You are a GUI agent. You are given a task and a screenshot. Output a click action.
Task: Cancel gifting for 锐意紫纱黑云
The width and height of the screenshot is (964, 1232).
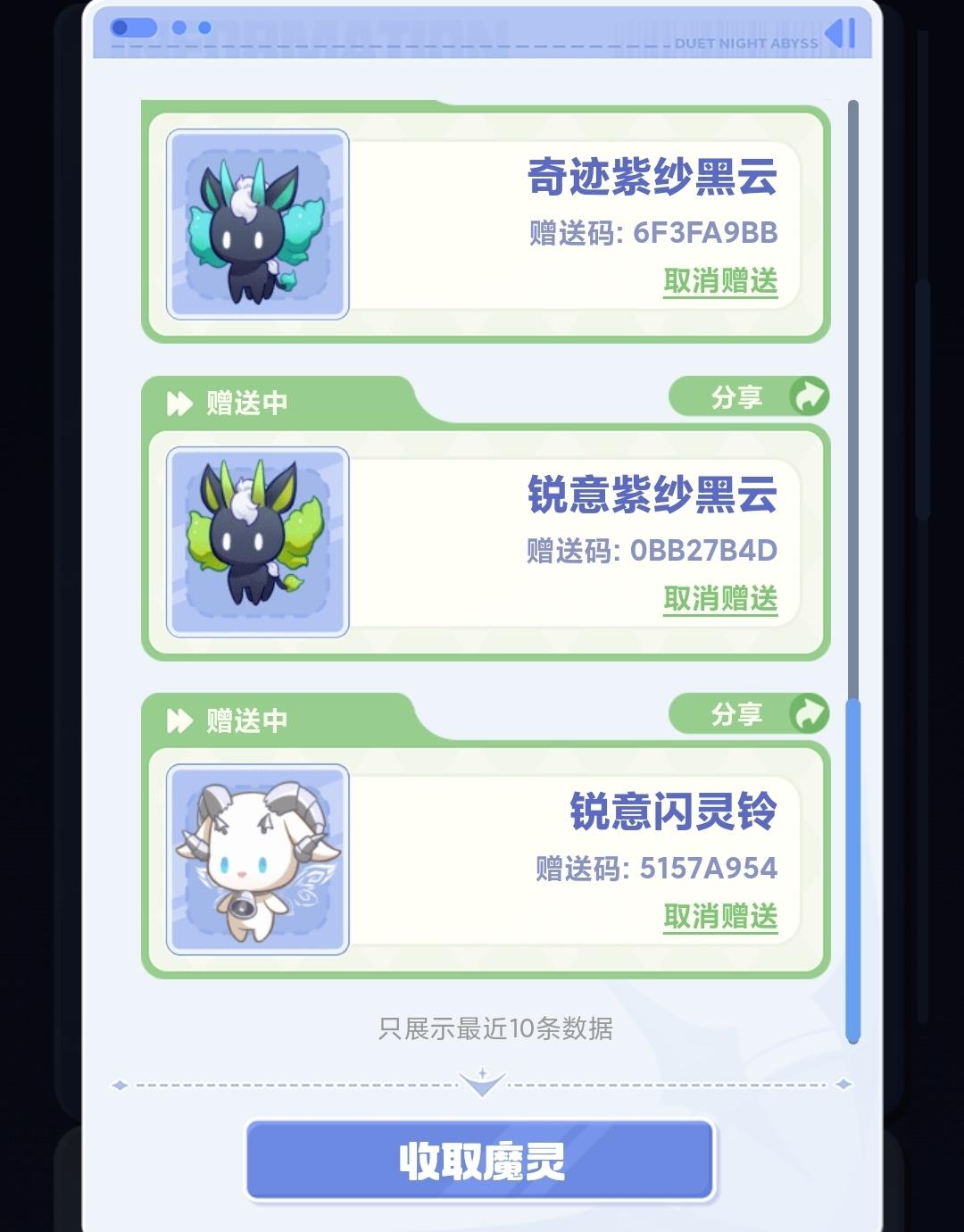click(720, 599)
